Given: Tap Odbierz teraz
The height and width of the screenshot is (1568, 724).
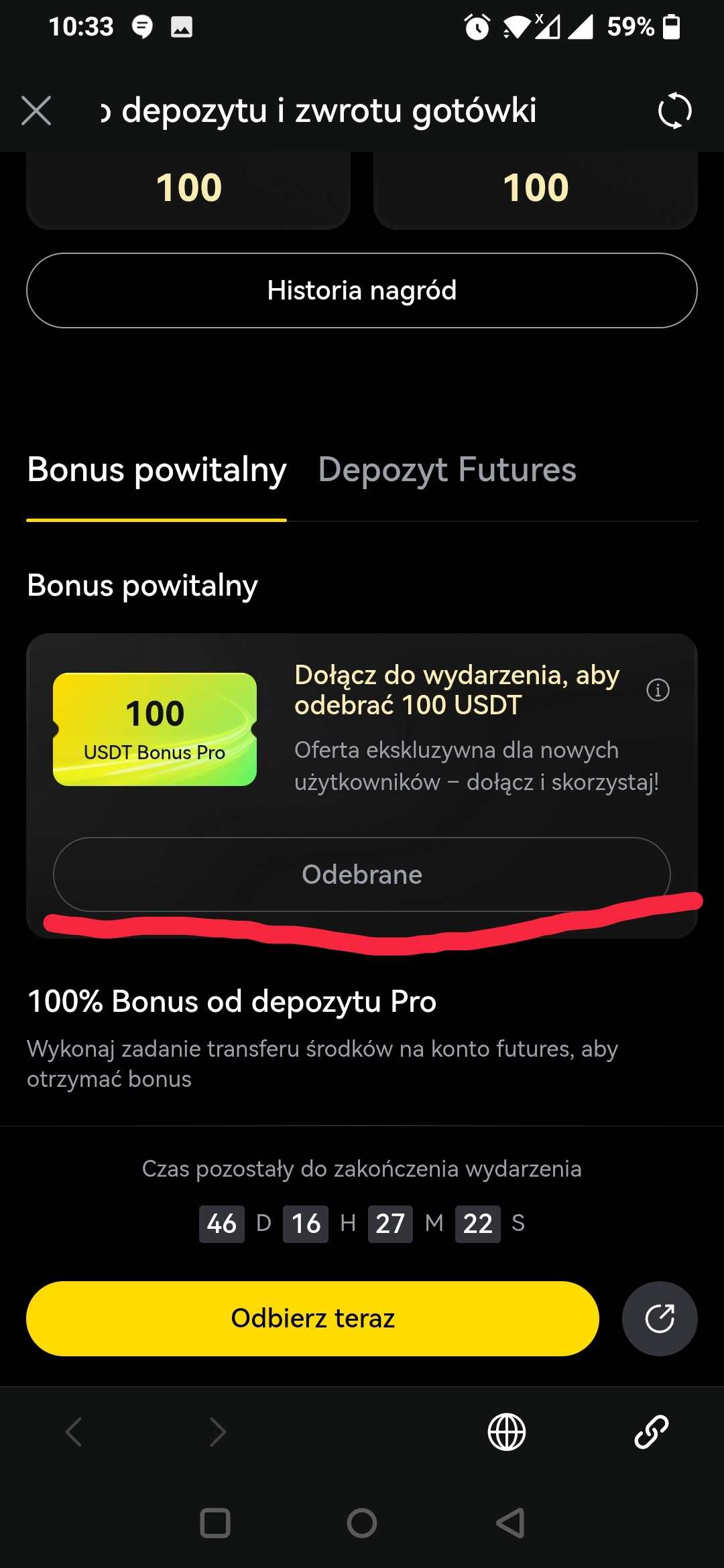Looking at the screenshot, I should point(312,1318).
